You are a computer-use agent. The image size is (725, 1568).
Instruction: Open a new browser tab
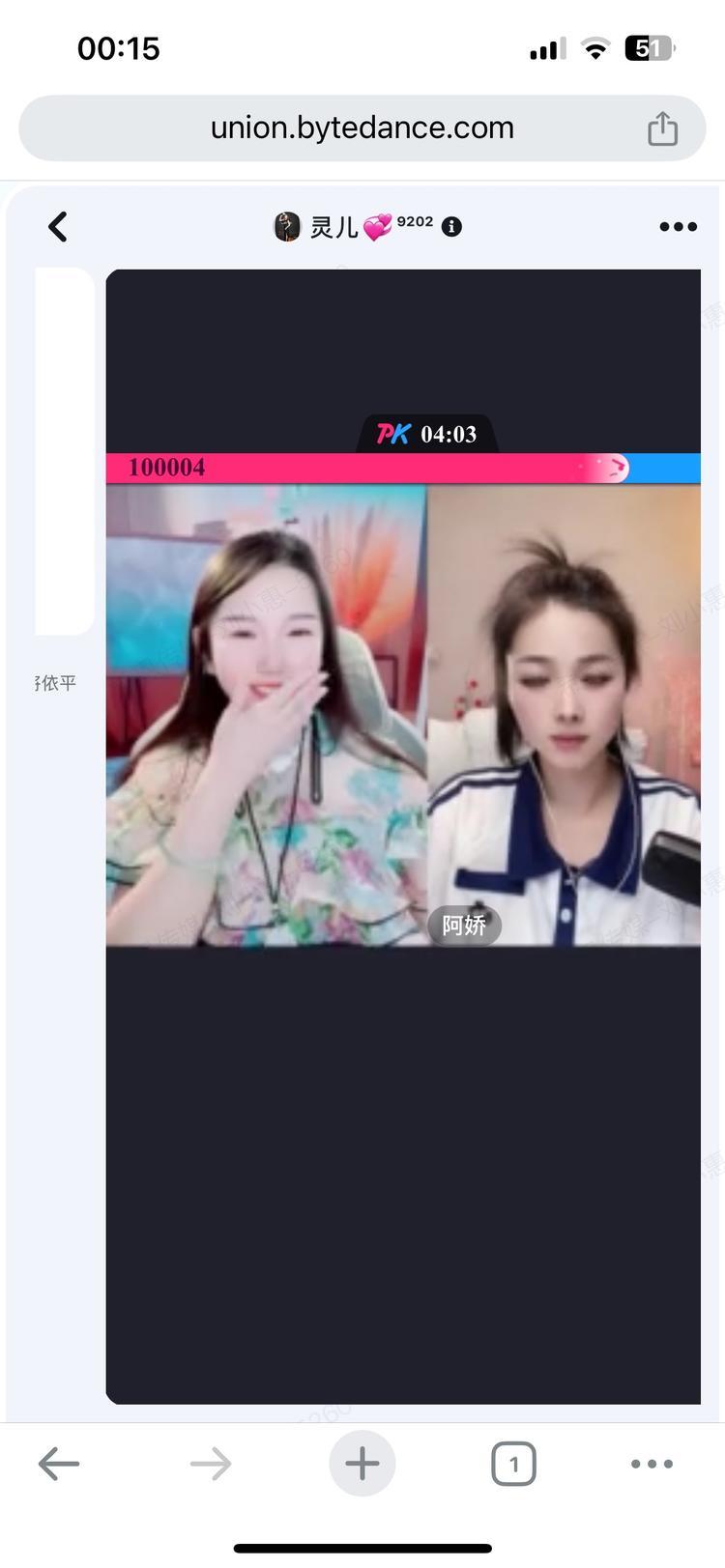pos(362,1464)
